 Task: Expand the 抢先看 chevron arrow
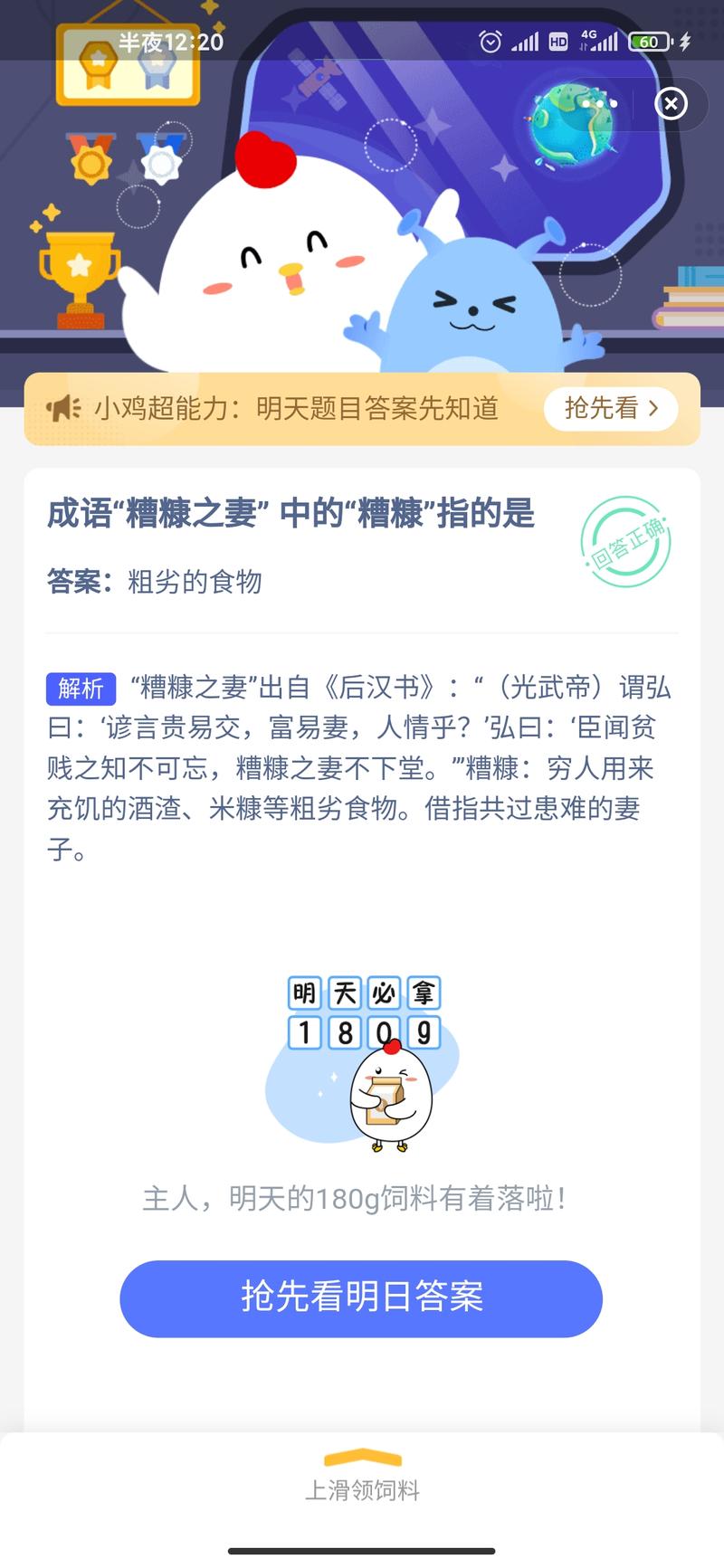click(655, 409)
